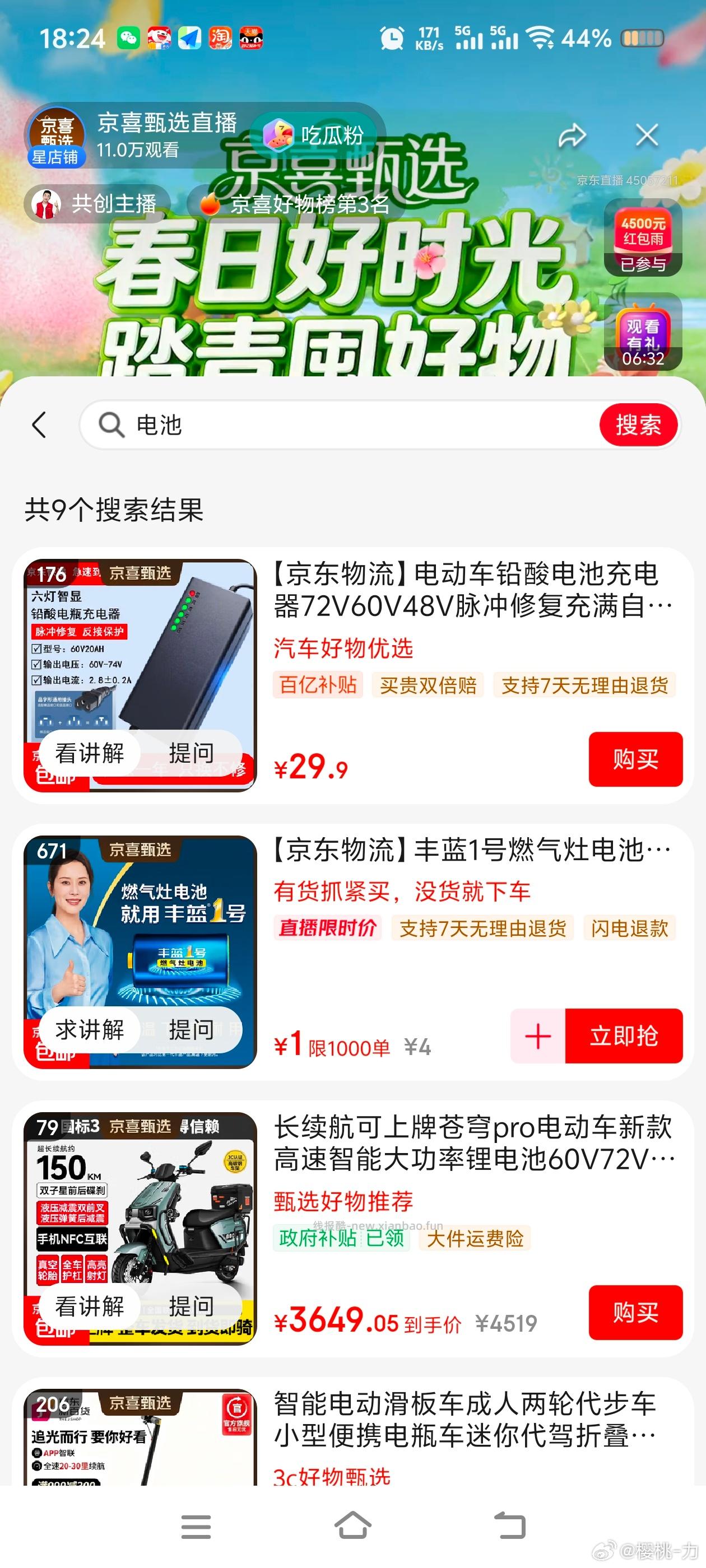Add 丰蓝1号燃气灶电池 with the plus button
The width and height of the screenshot is (706, 1568).
tap(538, 1036)
